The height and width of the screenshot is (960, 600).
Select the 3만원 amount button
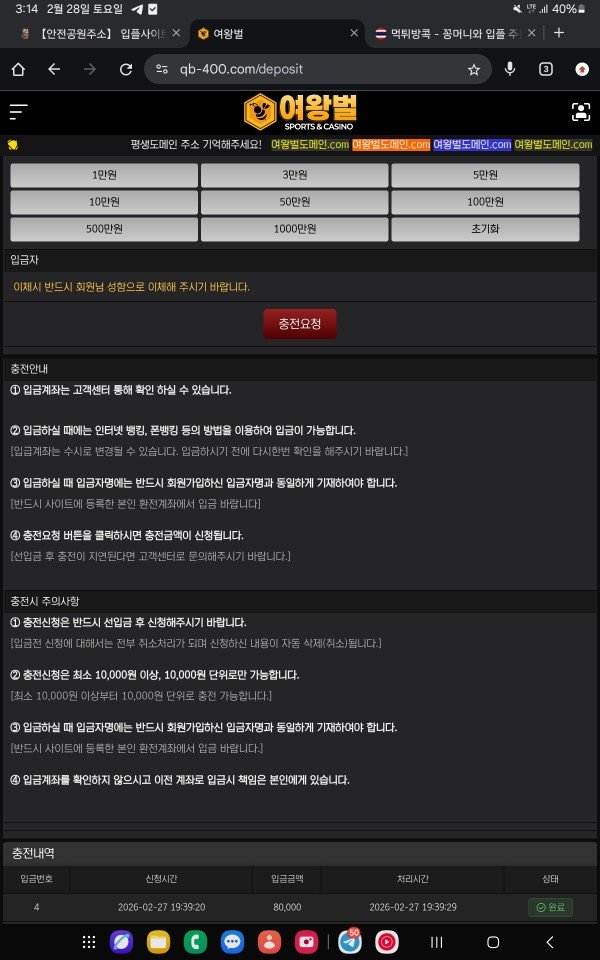click(294, 176)
